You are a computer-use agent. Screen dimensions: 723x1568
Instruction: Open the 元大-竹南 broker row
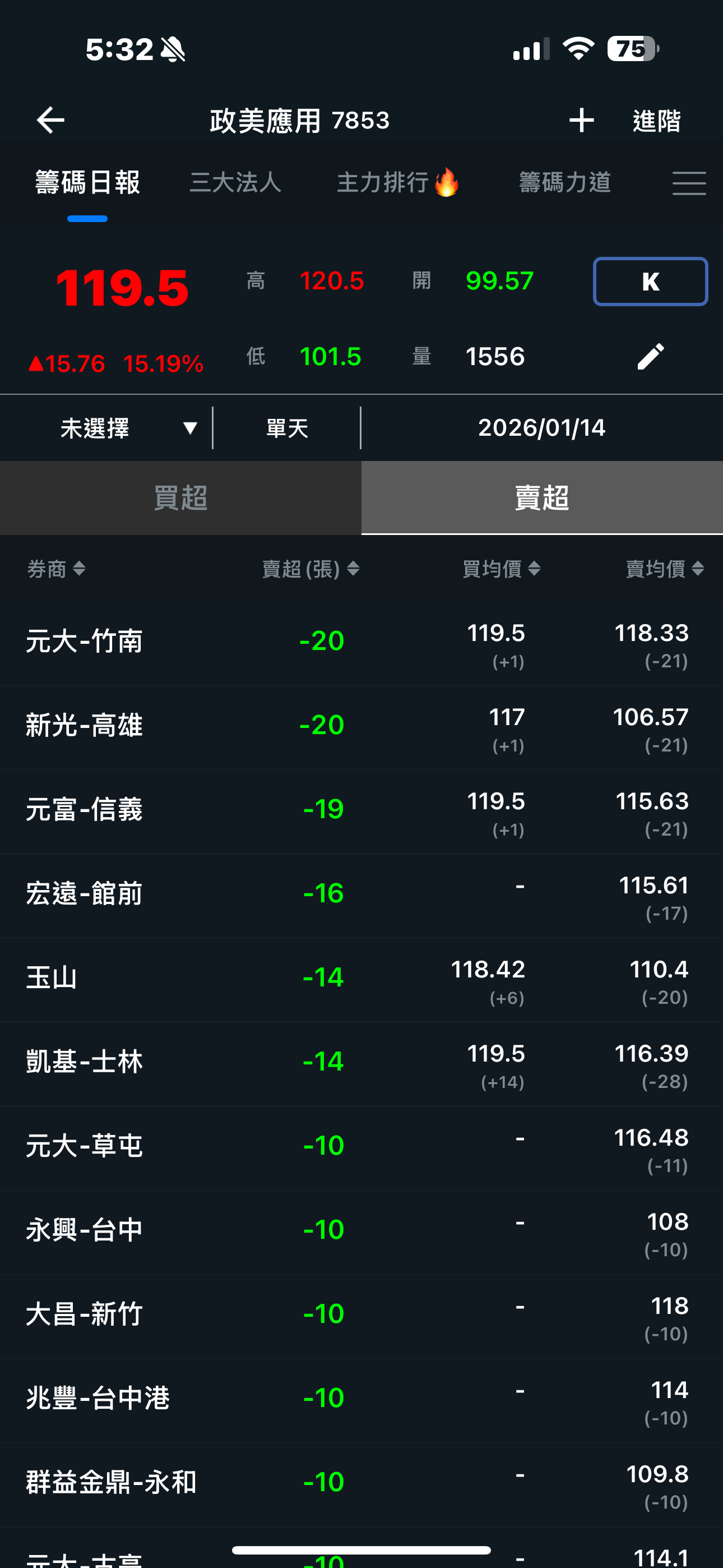[361, 643]
